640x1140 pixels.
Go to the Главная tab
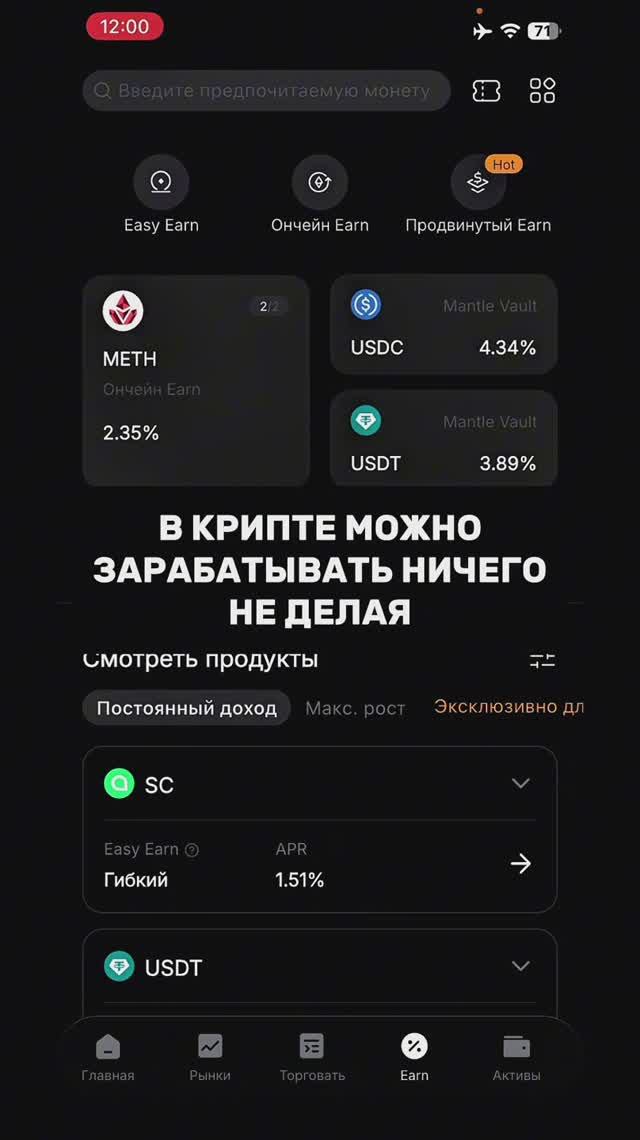(108, 1058)
